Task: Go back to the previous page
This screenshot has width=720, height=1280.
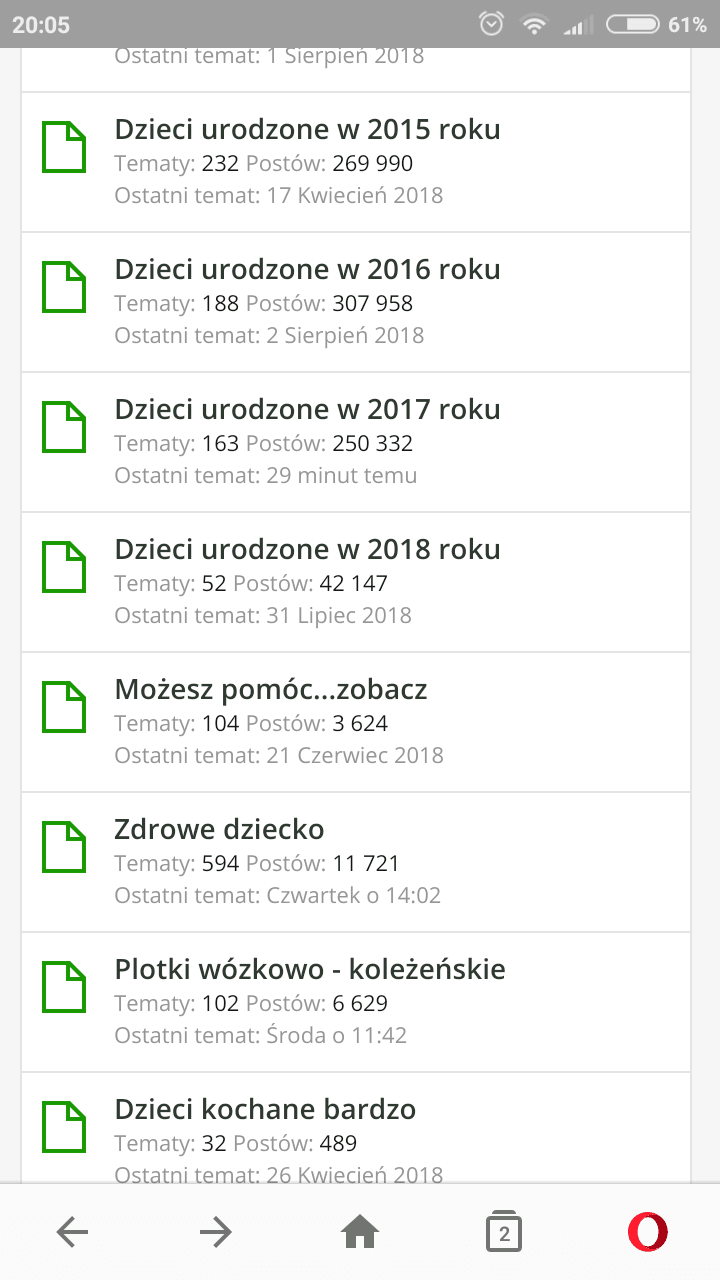Action: [72, 1233]
